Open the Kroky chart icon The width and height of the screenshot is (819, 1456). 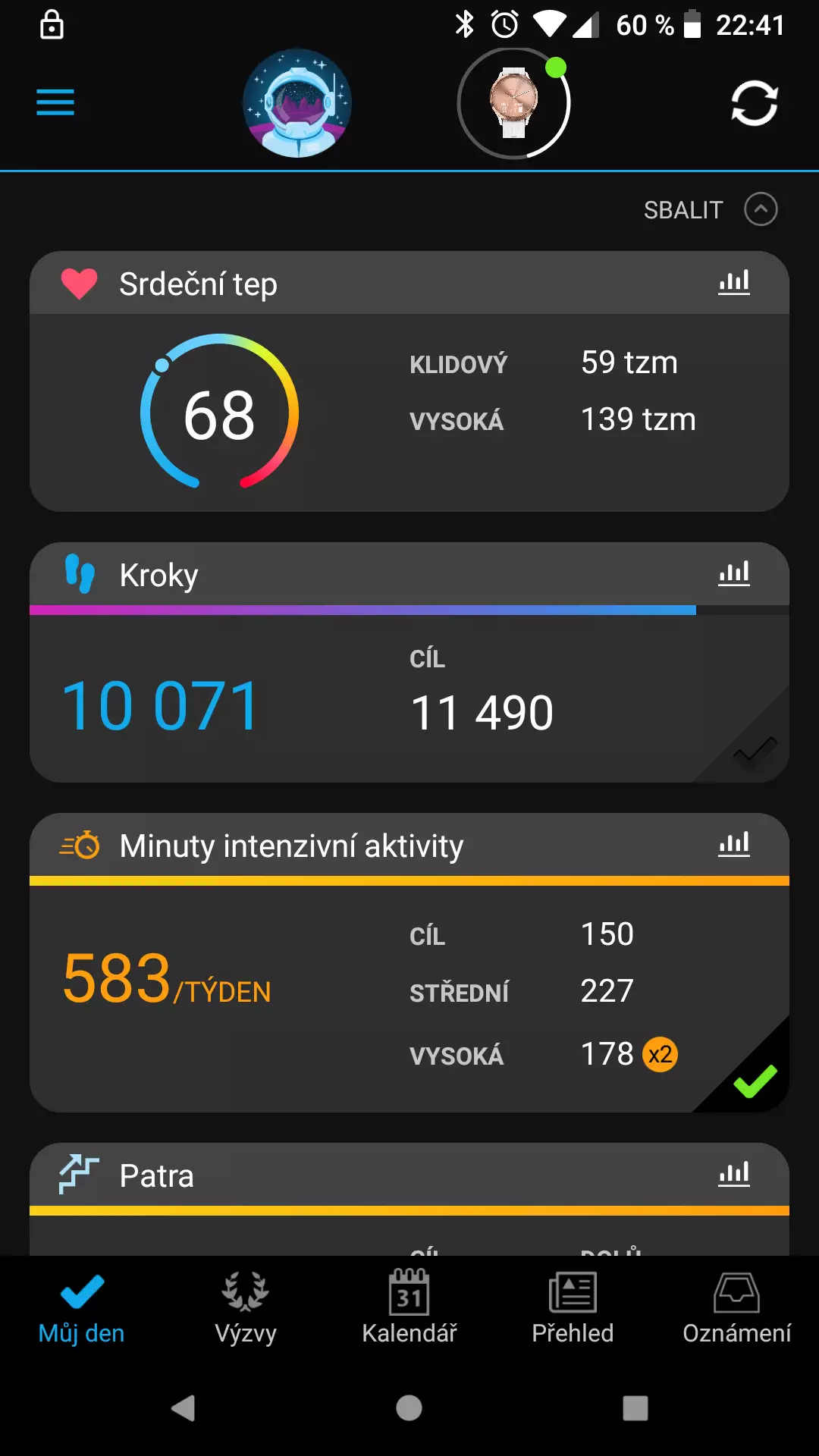[734, 573]
